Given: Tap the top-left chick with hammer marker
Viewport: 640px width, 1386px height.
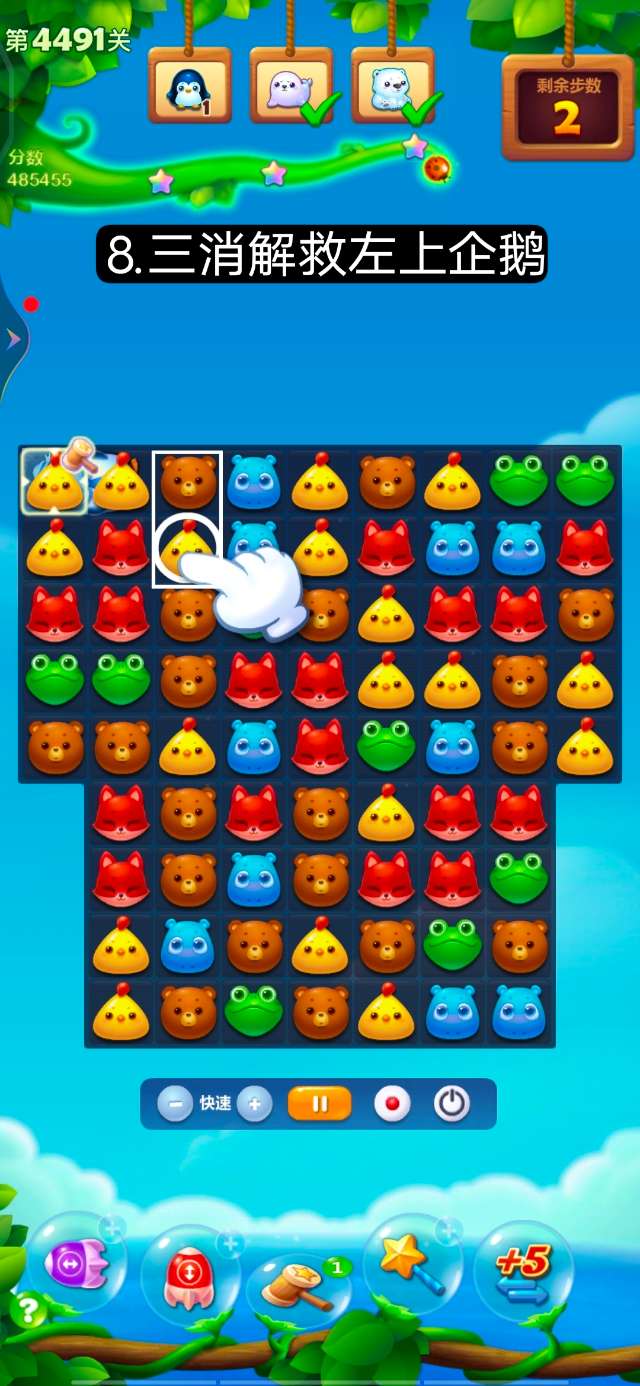Looking at the screenshot, I should click(x=54, y=482).
